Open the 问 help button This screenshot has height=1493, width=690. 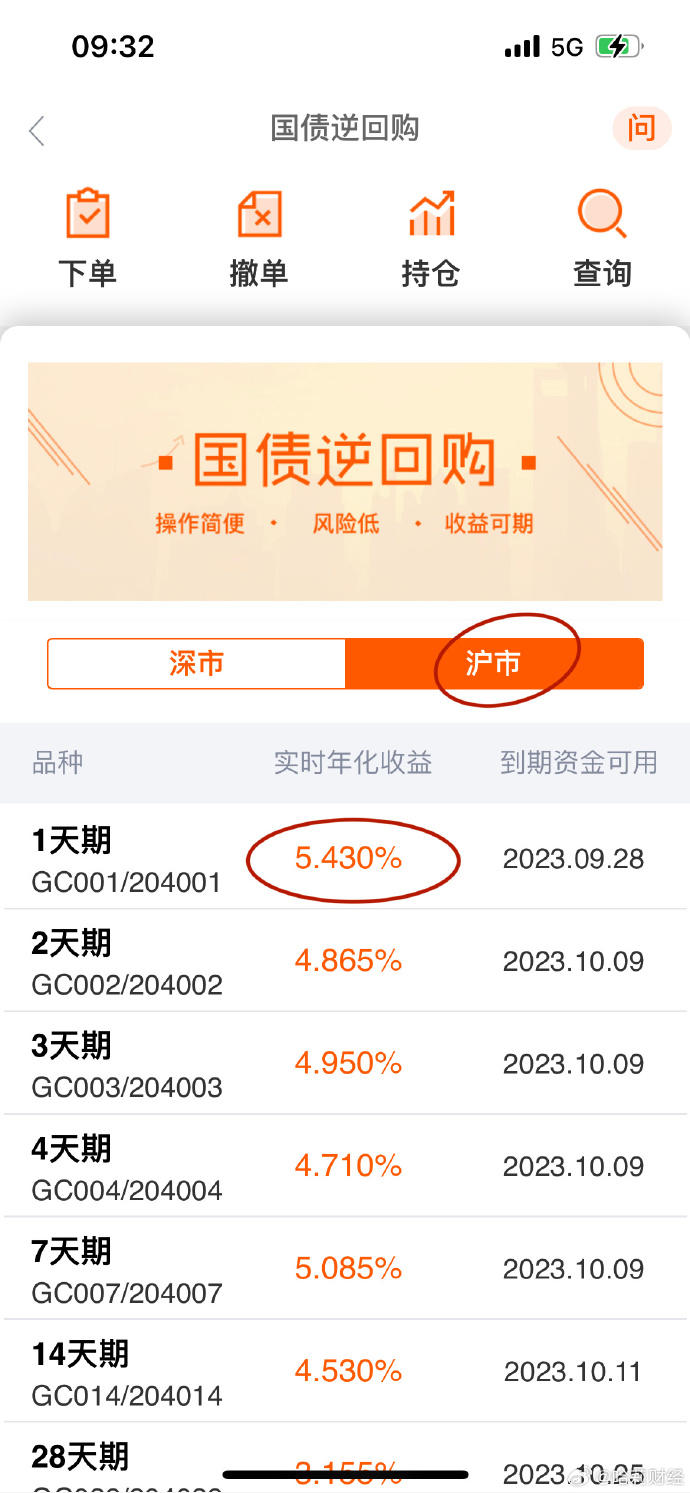click(x=641, y=129)
